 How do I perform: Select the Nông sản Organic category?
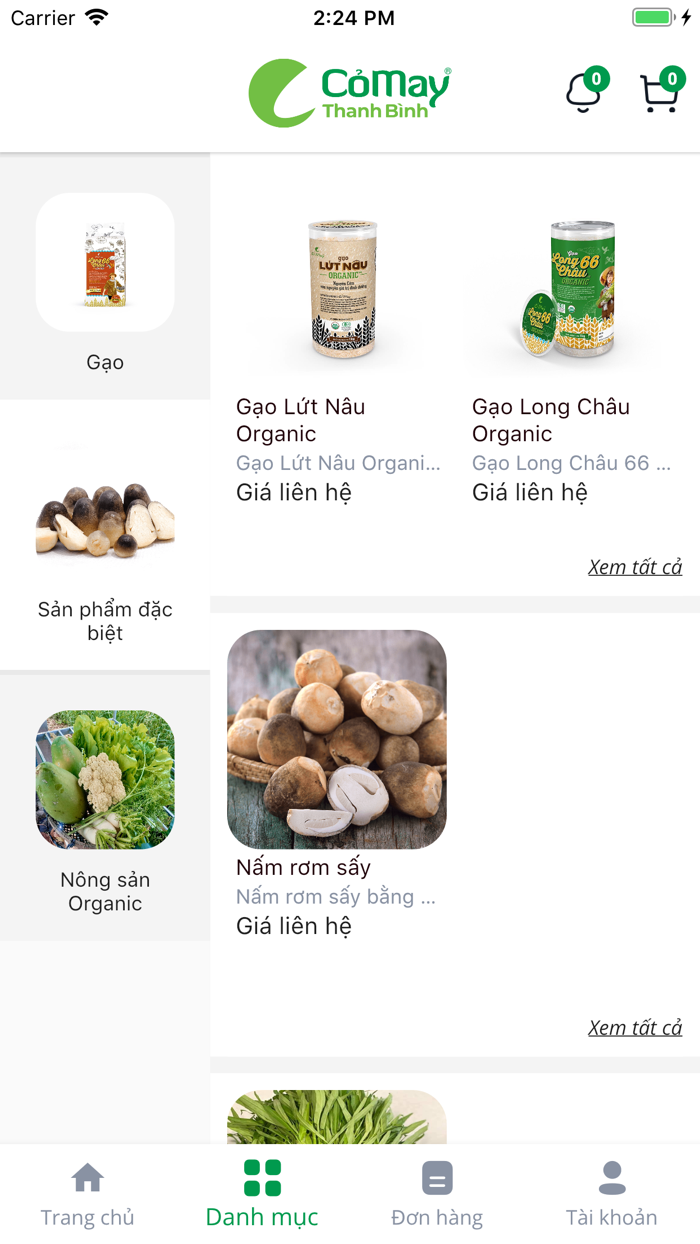(x=105, y=807)
